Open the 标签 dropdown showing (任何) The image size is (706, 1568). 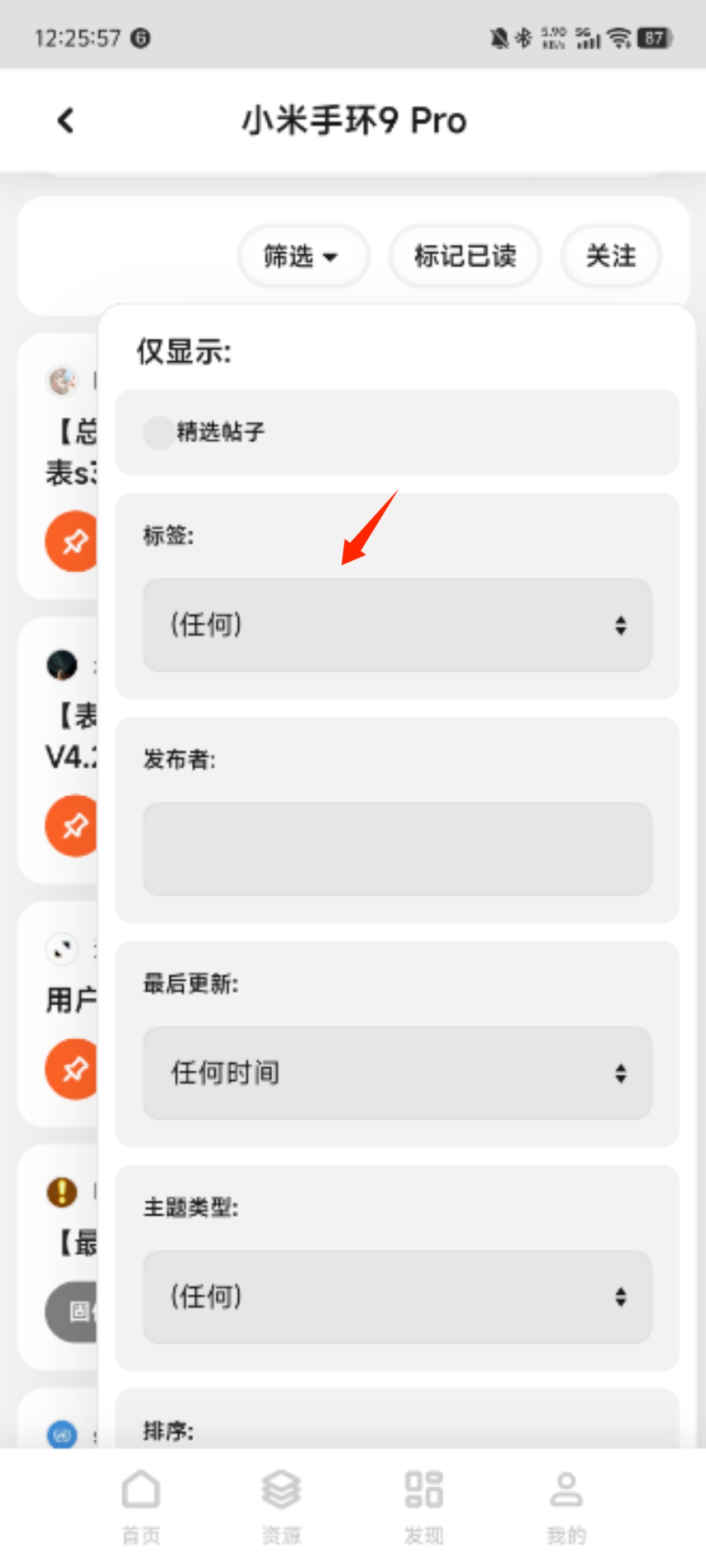(397, 625)
